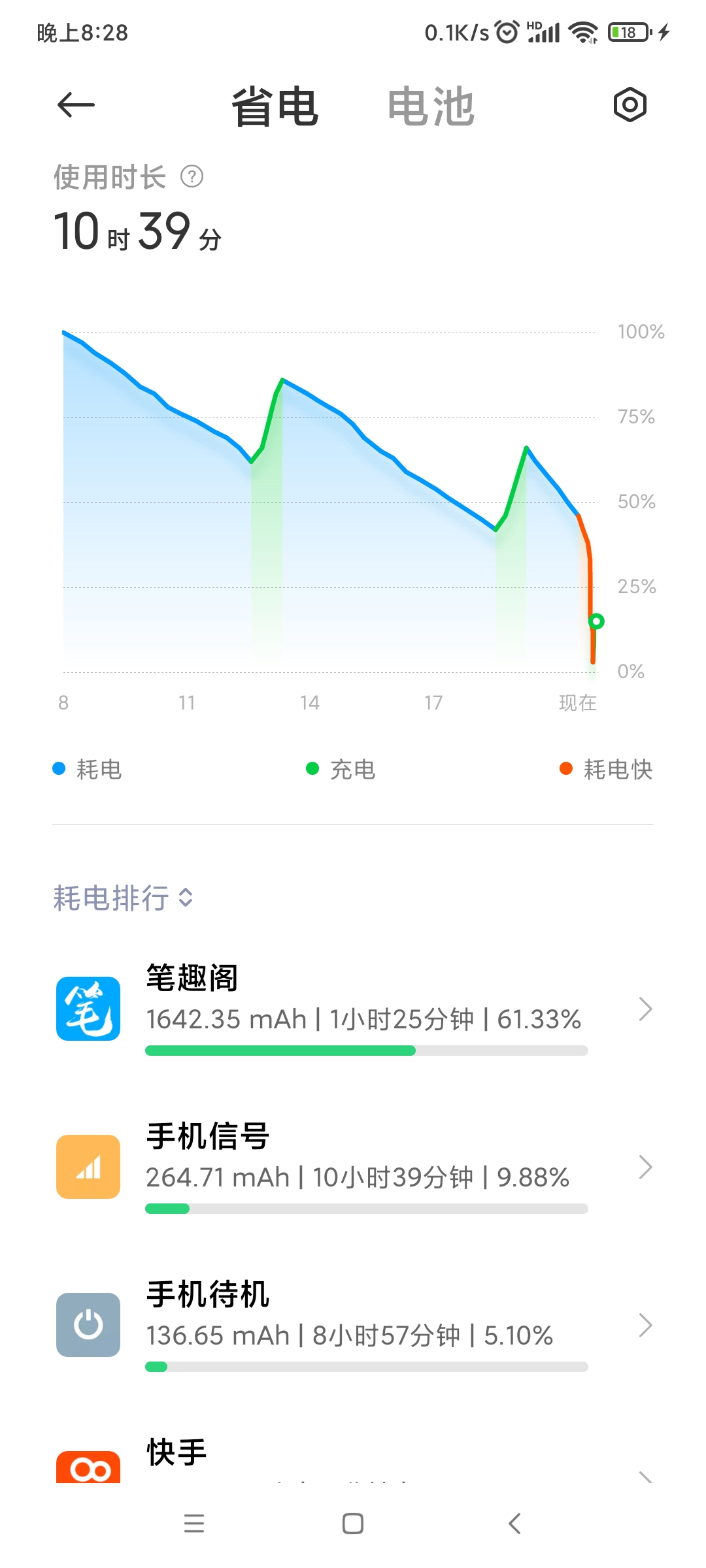Tap the system home button

pos(353,1524)
